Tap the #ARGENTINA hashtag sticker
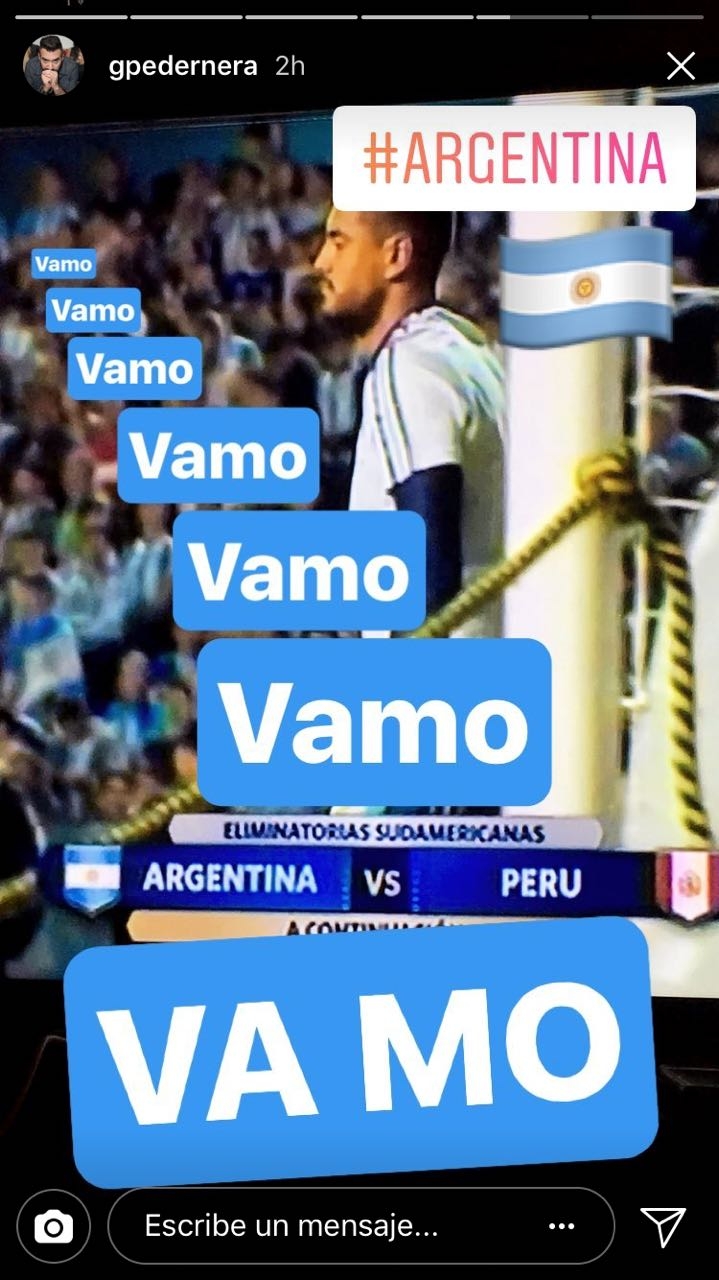The image size is (719, 1280). 514,158
